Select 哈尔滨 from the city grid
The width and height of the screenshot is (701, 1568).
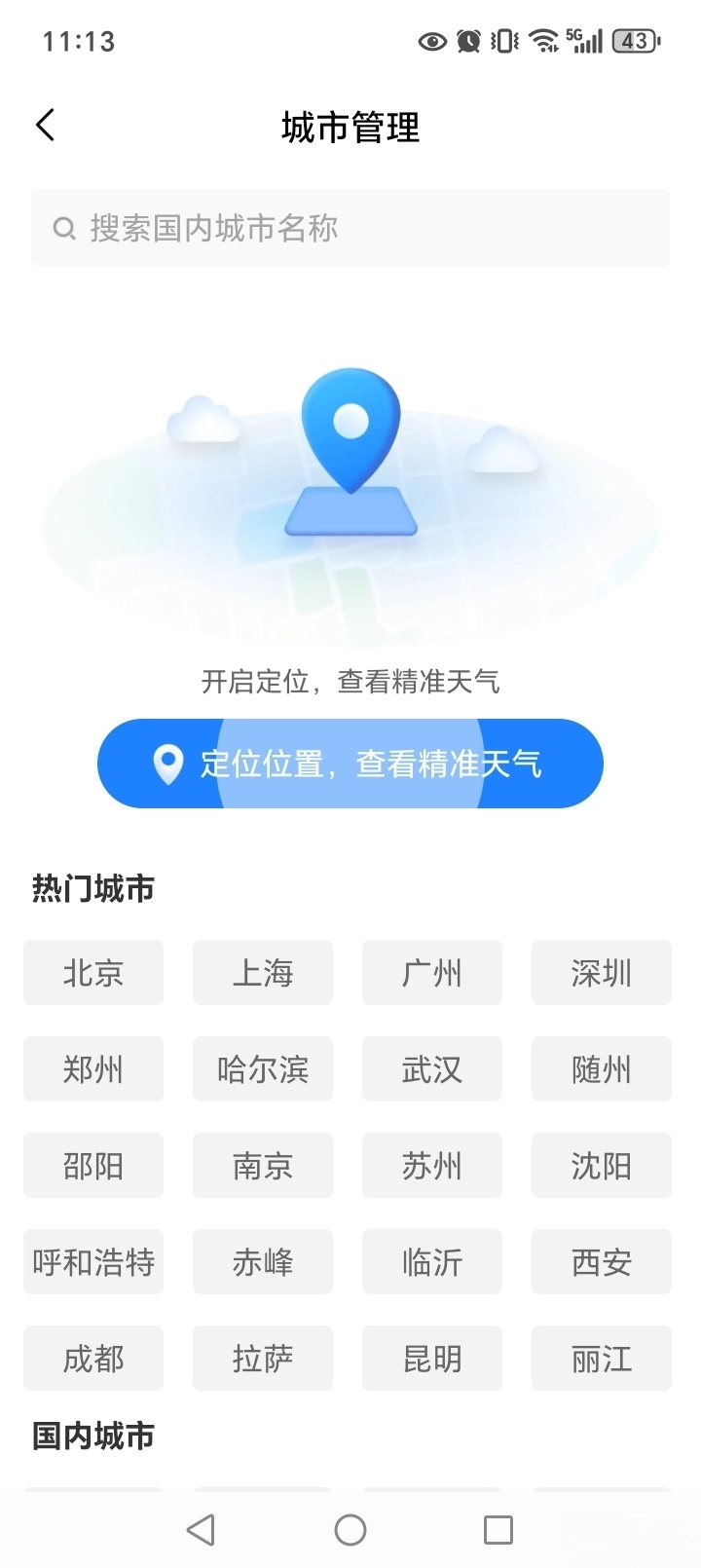tap(263, 1068)
